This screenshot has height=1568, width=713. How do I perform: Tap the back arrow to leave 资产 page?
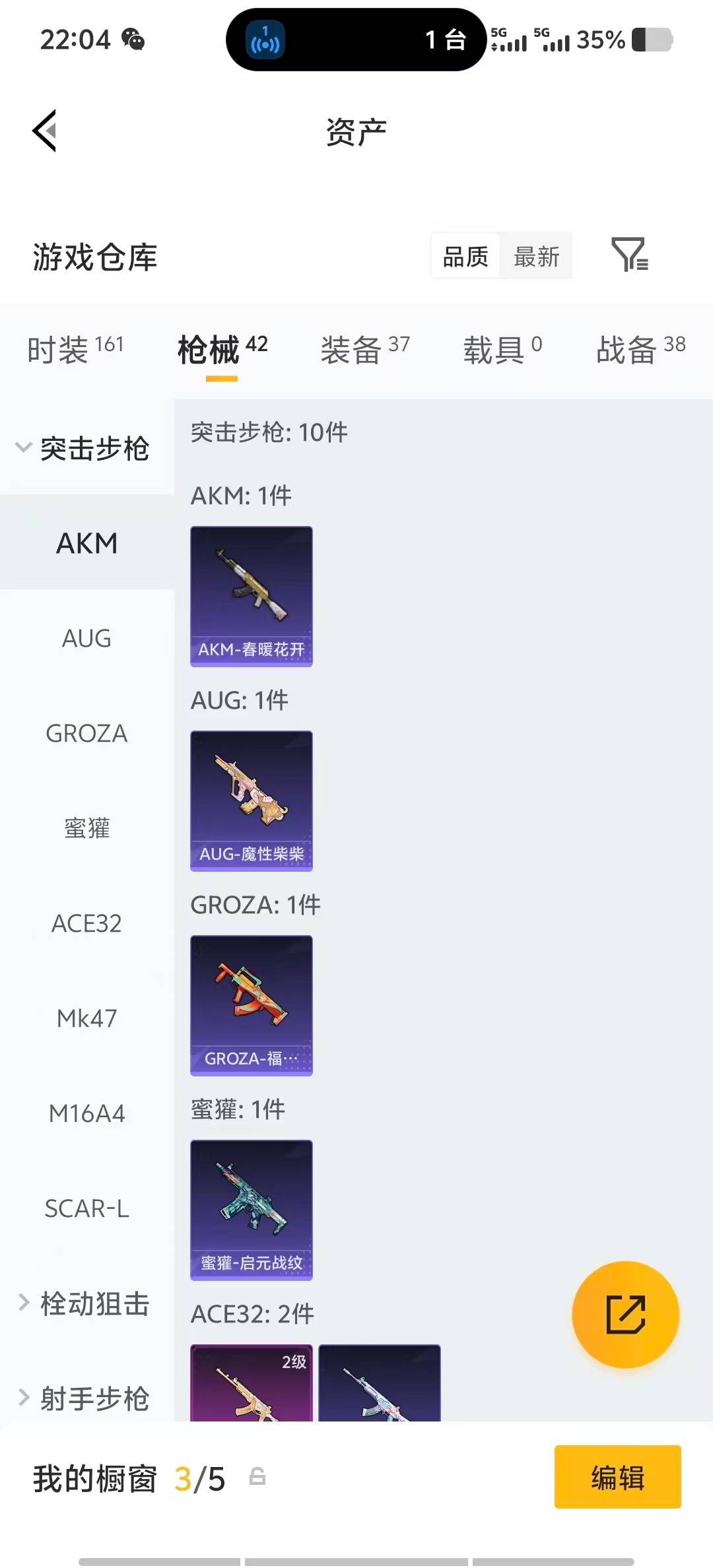44,131
